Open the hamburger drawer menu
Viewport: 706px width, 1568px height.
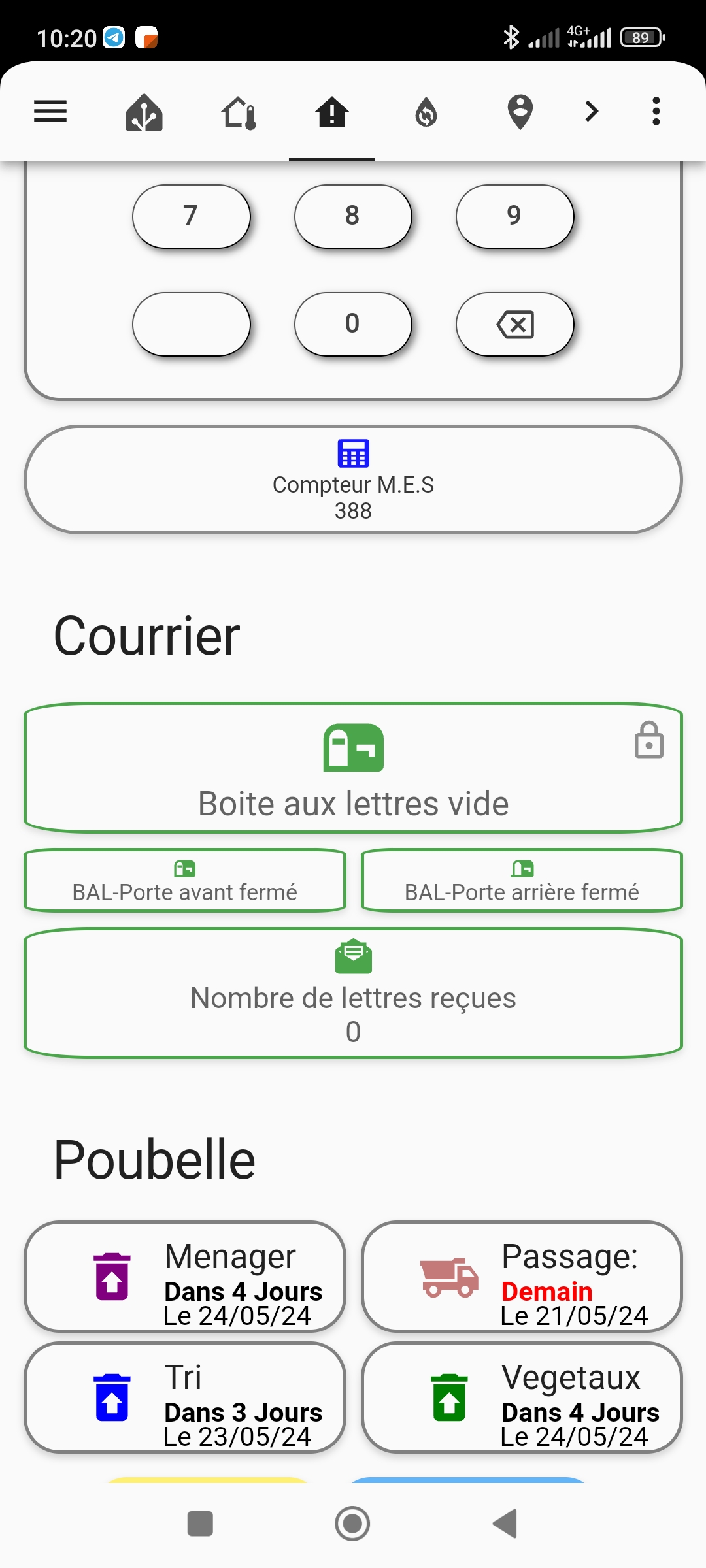click(x=50, y=111)
